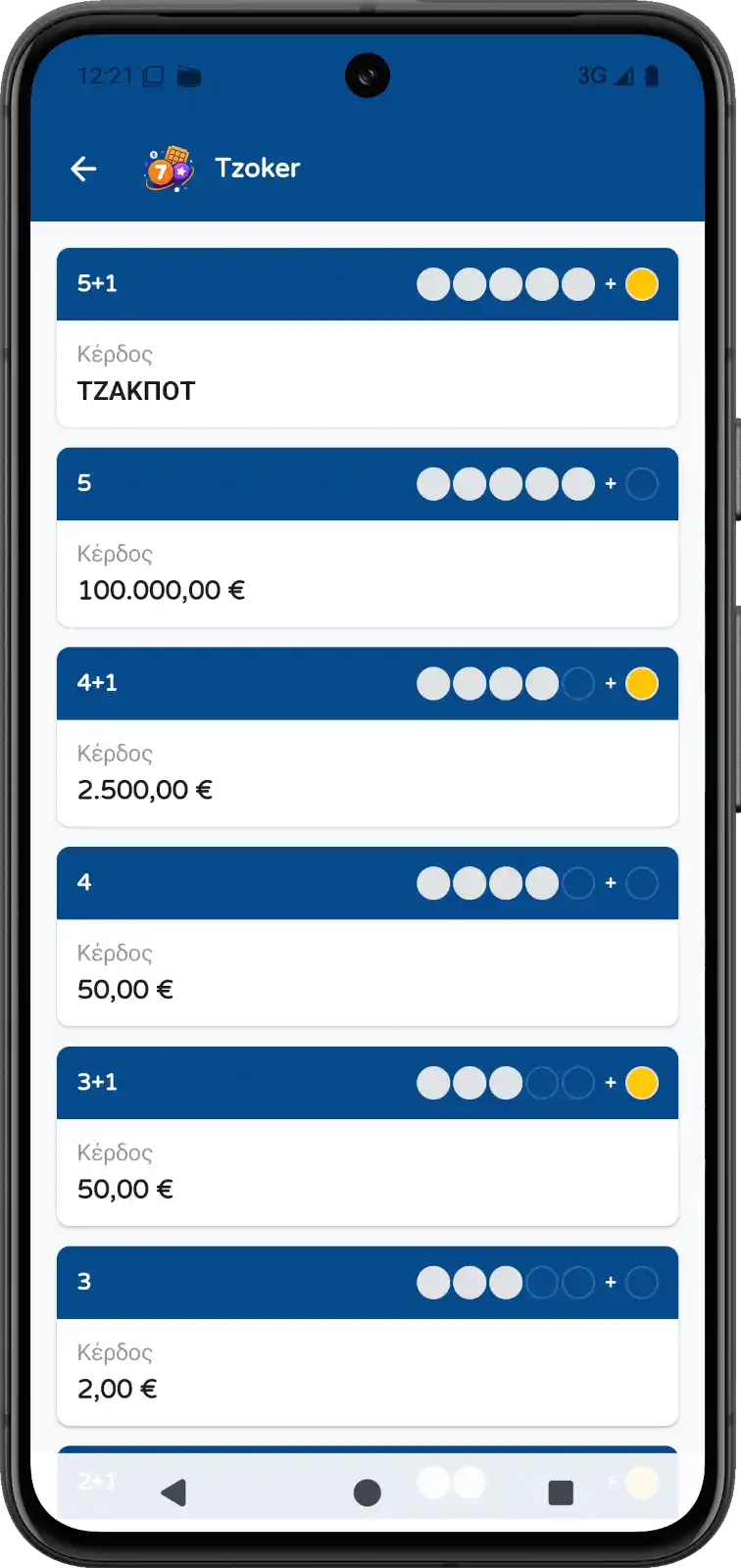Open the recent apps view
The width and height of the screenshot is (741, 1568).
[x=560, y=1493]
